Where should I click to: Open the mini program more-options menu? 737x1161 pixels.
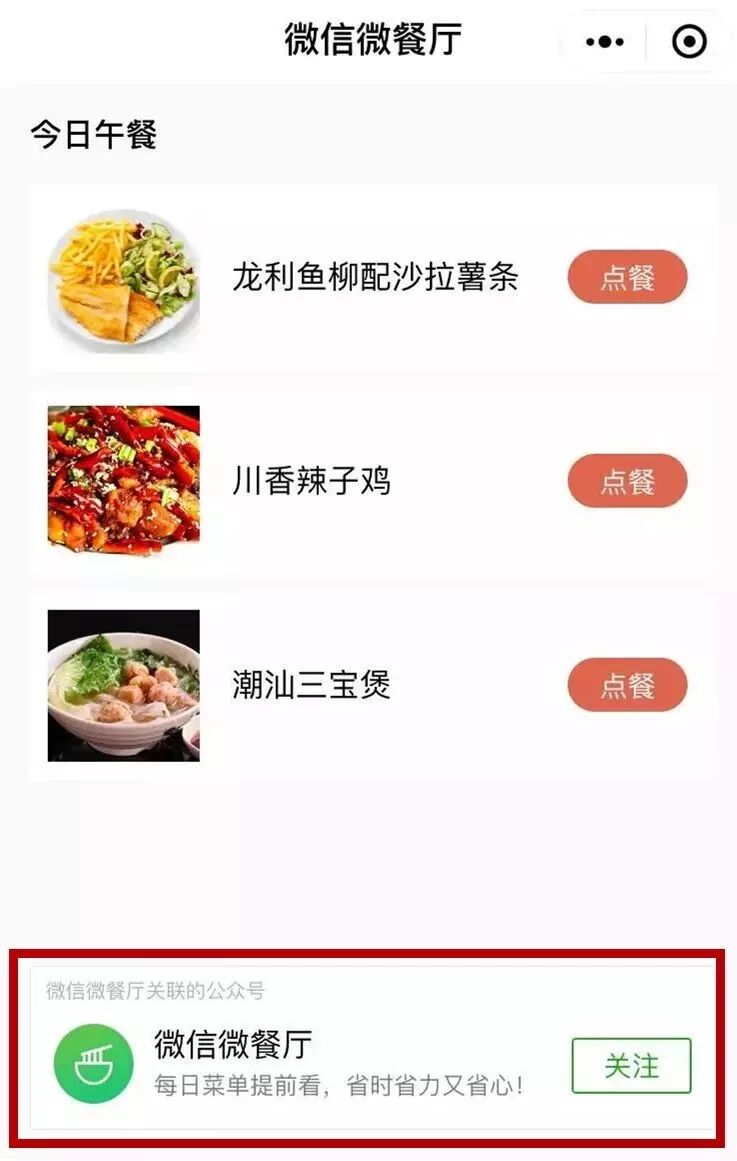tap(605, 42)
